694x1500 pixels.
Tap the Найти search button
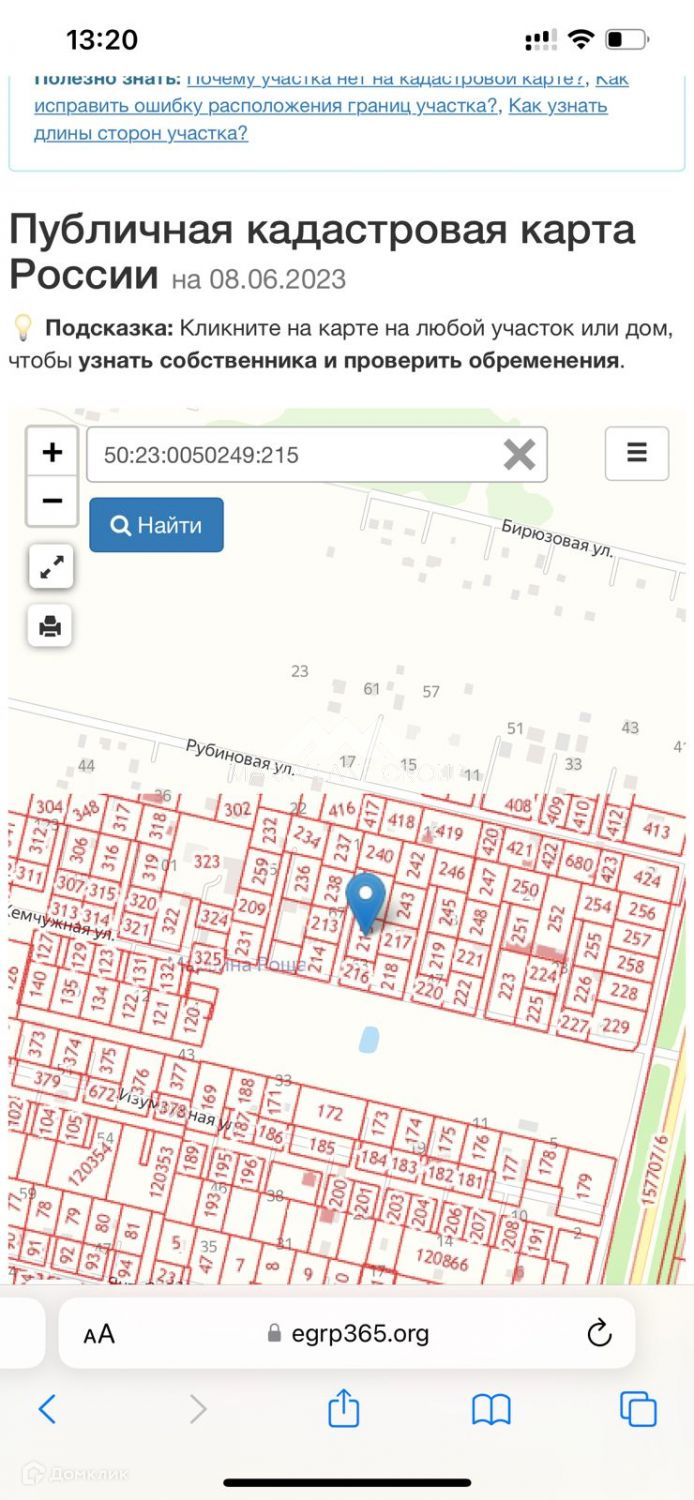pos(156,525)
